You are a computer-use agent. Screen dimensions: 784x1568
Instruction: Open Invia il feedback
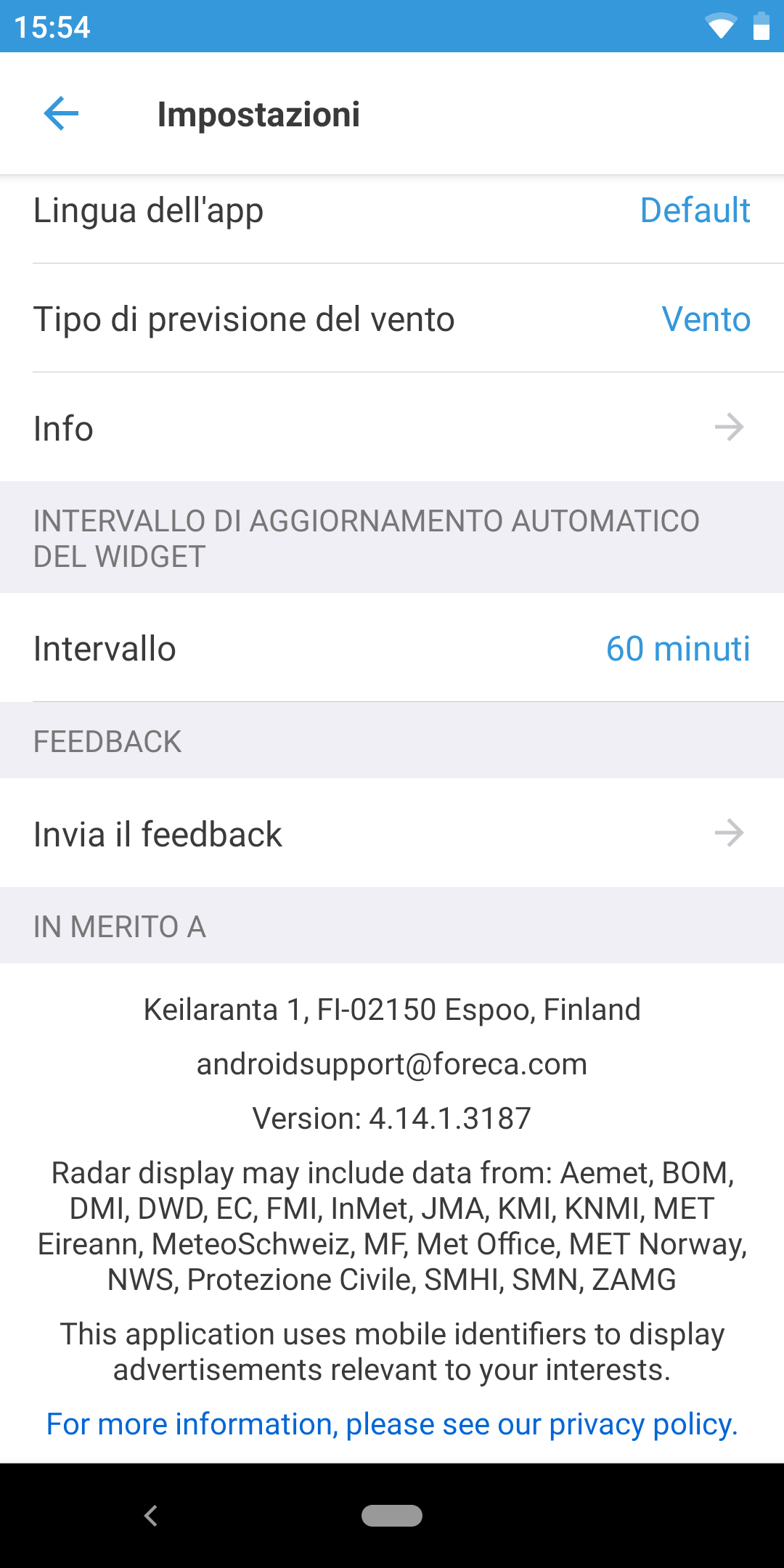pyautogui.click(x=392, y=833)
